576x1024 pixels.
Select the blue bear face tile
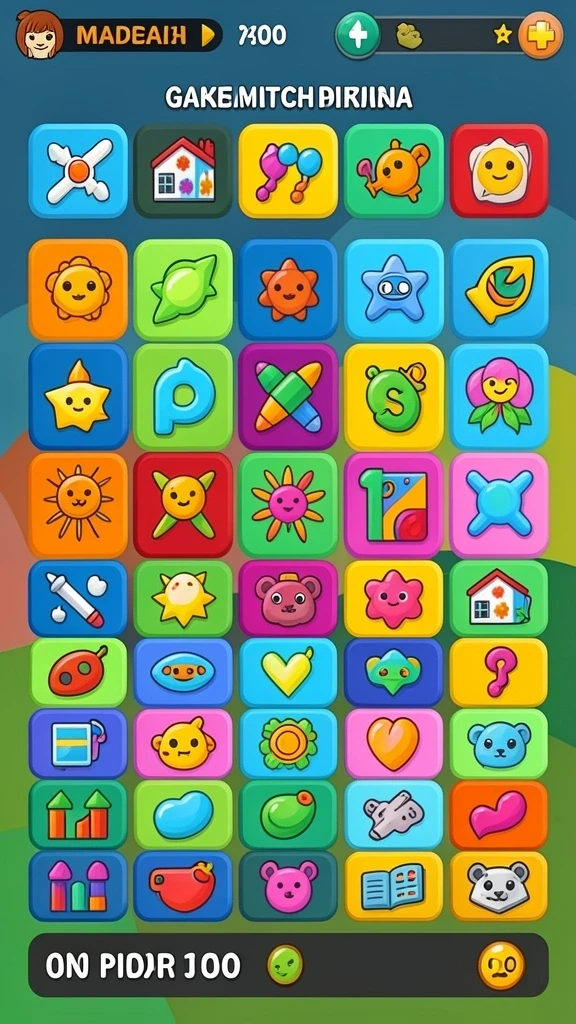[499, 744]
